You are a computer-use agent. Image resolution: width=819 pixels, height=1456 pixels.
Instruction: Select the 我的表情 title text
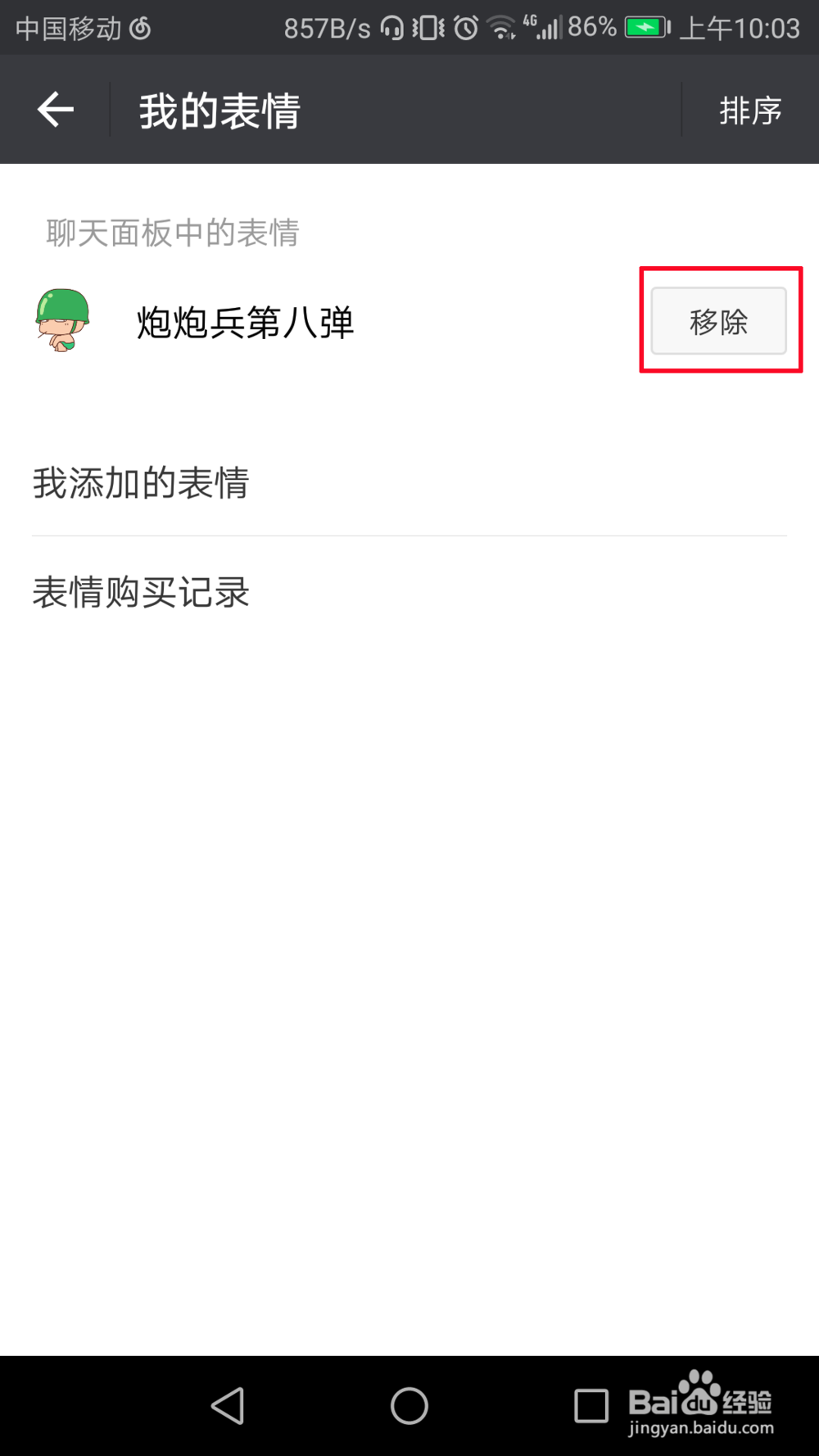pos(221,109)
